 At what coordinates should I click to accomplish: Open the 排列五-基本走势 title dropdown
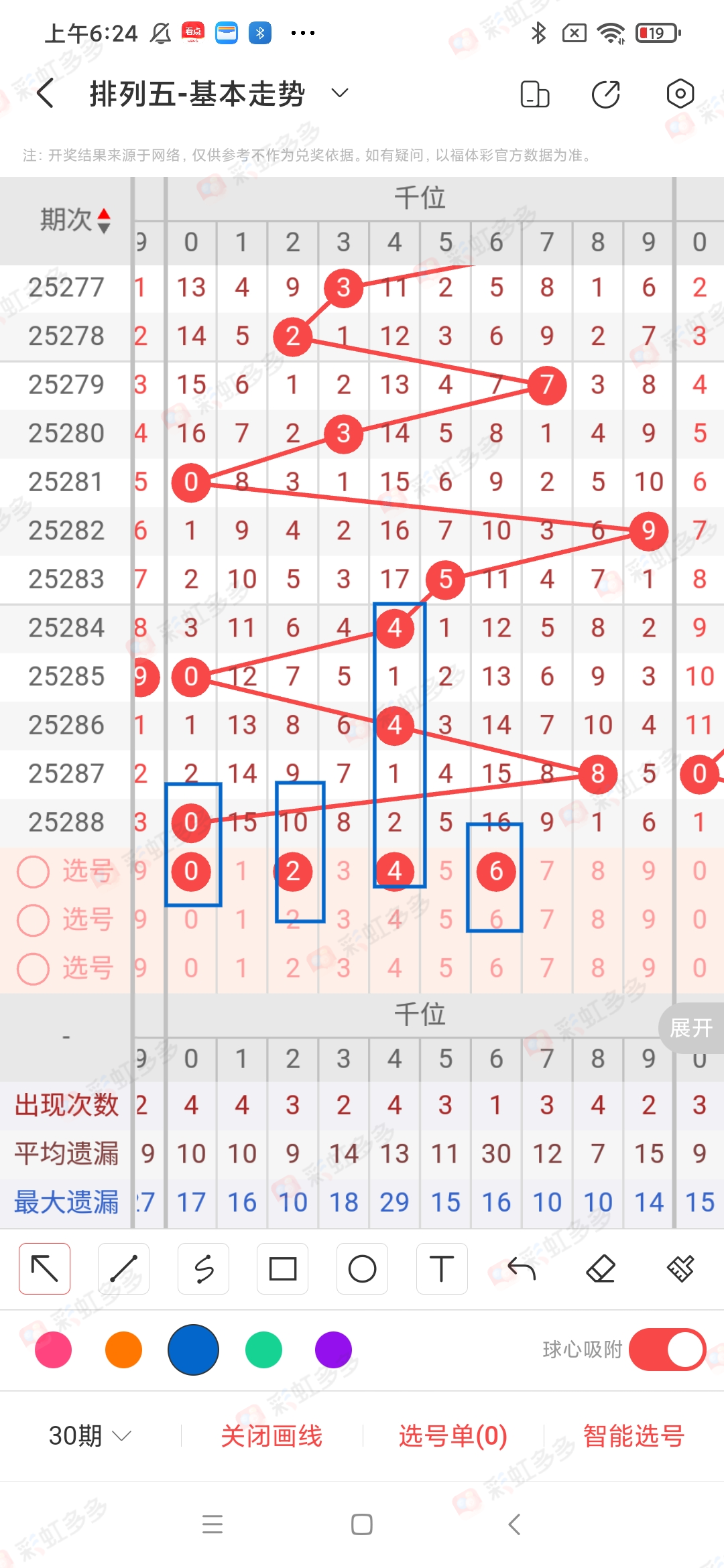pos(339,94)
